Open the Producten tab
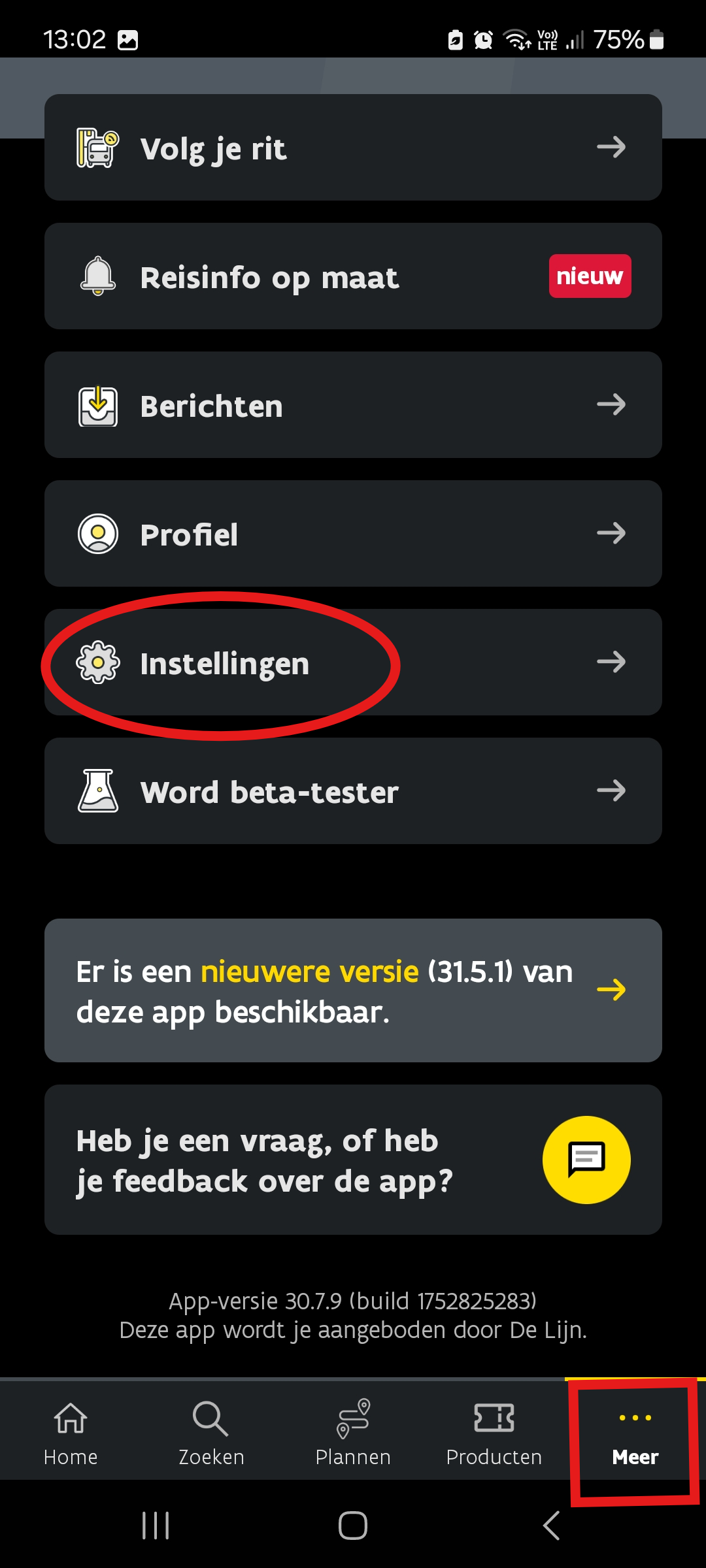 494,1431
